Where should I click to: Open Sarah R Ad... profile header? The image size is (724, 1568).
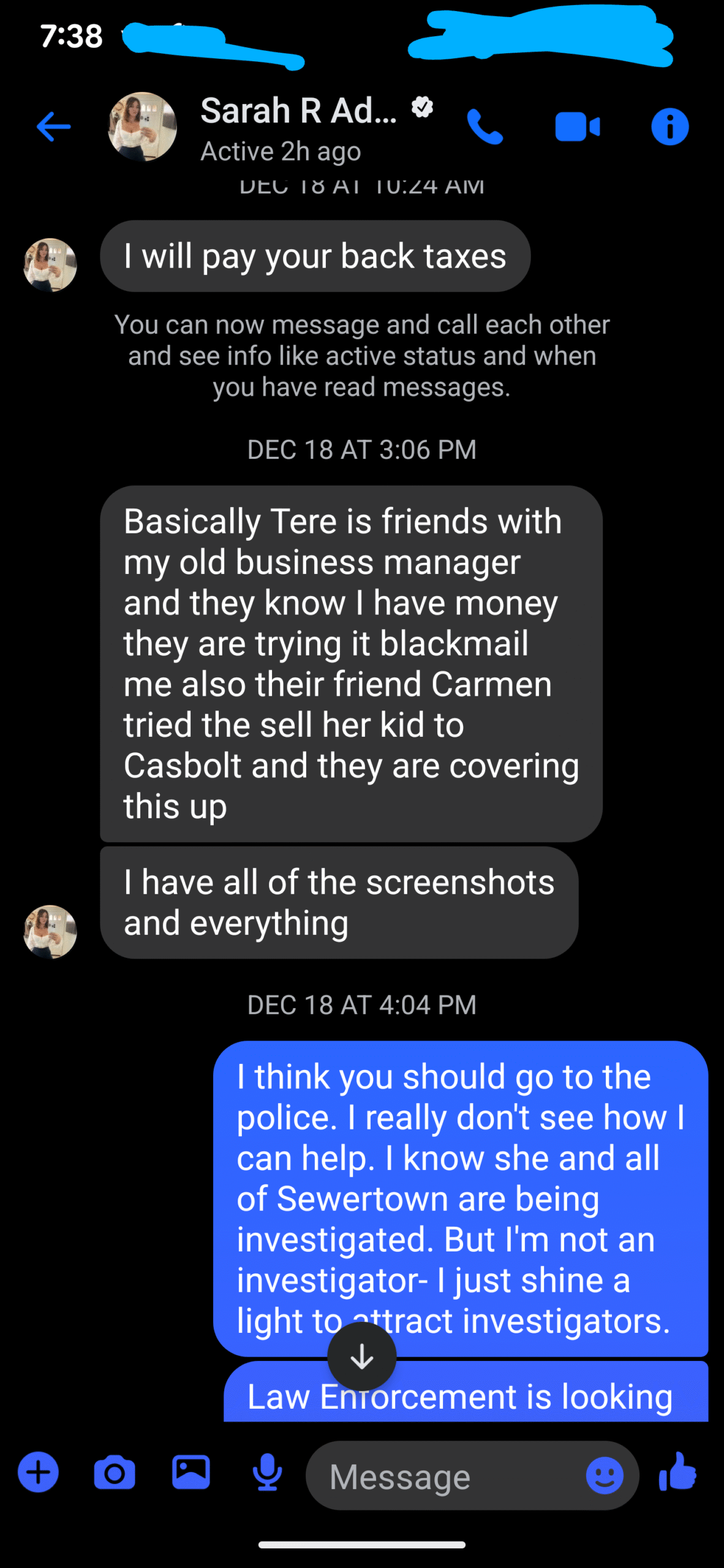[298, 127]
